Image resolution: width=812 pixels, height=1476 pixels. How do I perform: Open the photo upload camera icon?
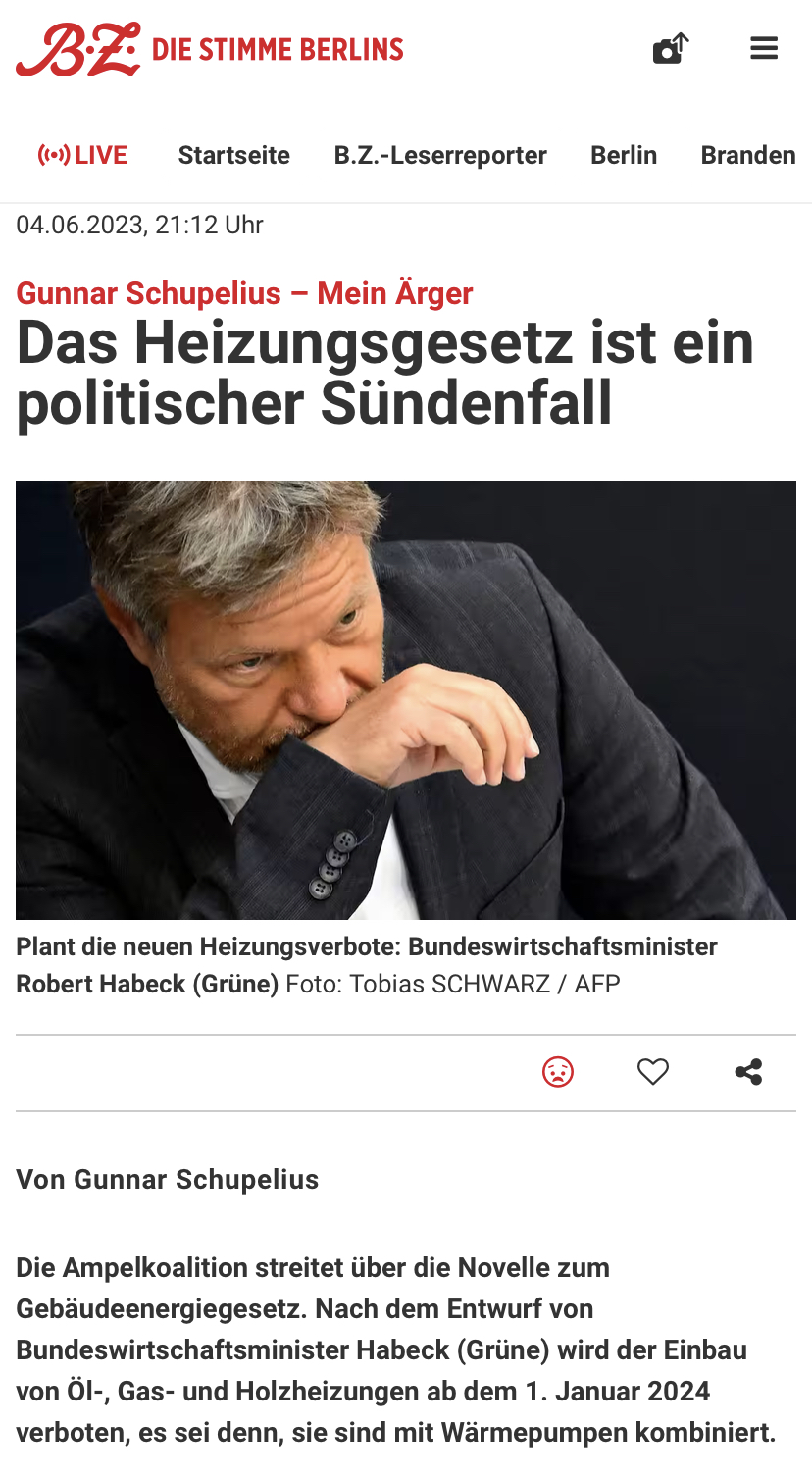pos(672,48)
